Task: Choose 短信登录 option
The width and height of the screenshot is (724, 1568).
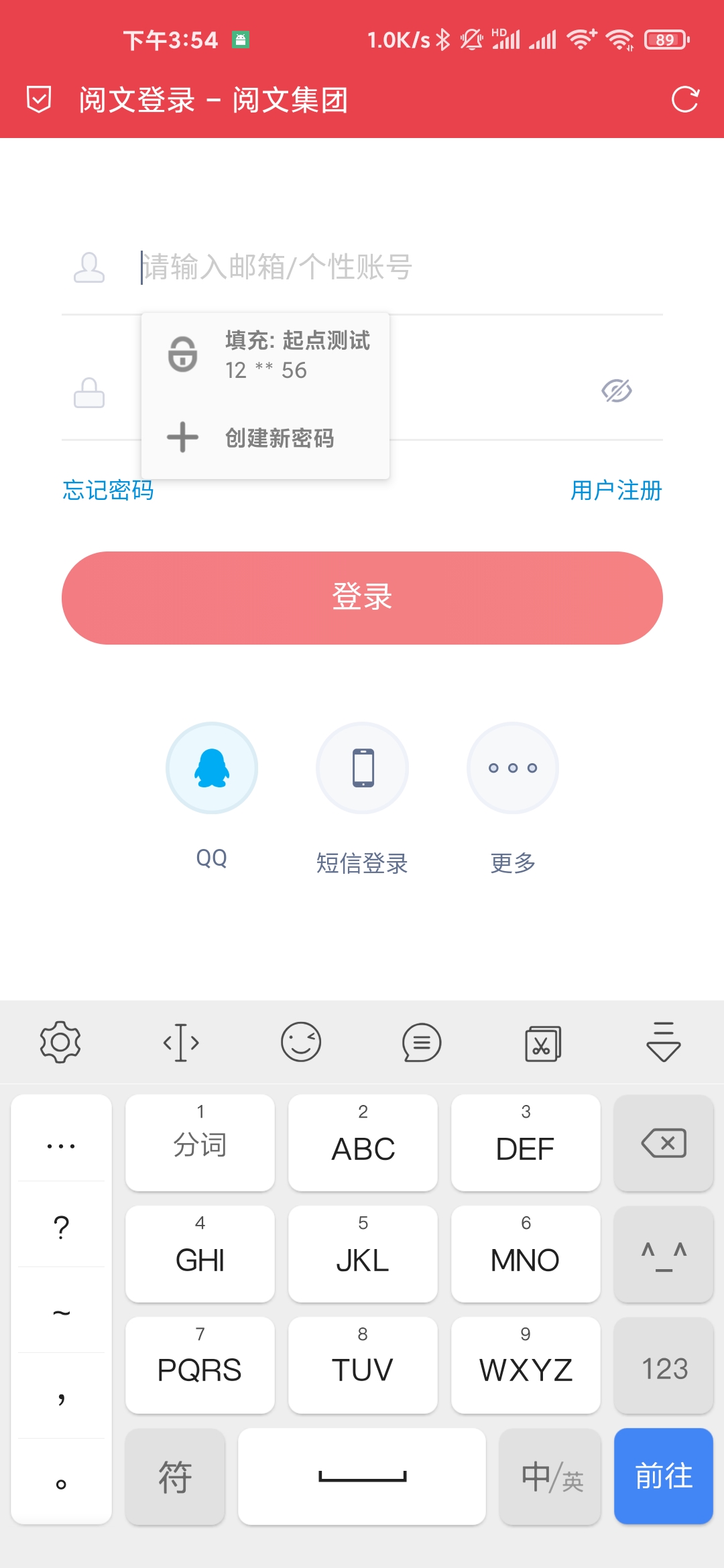Action: click(362, 768)
